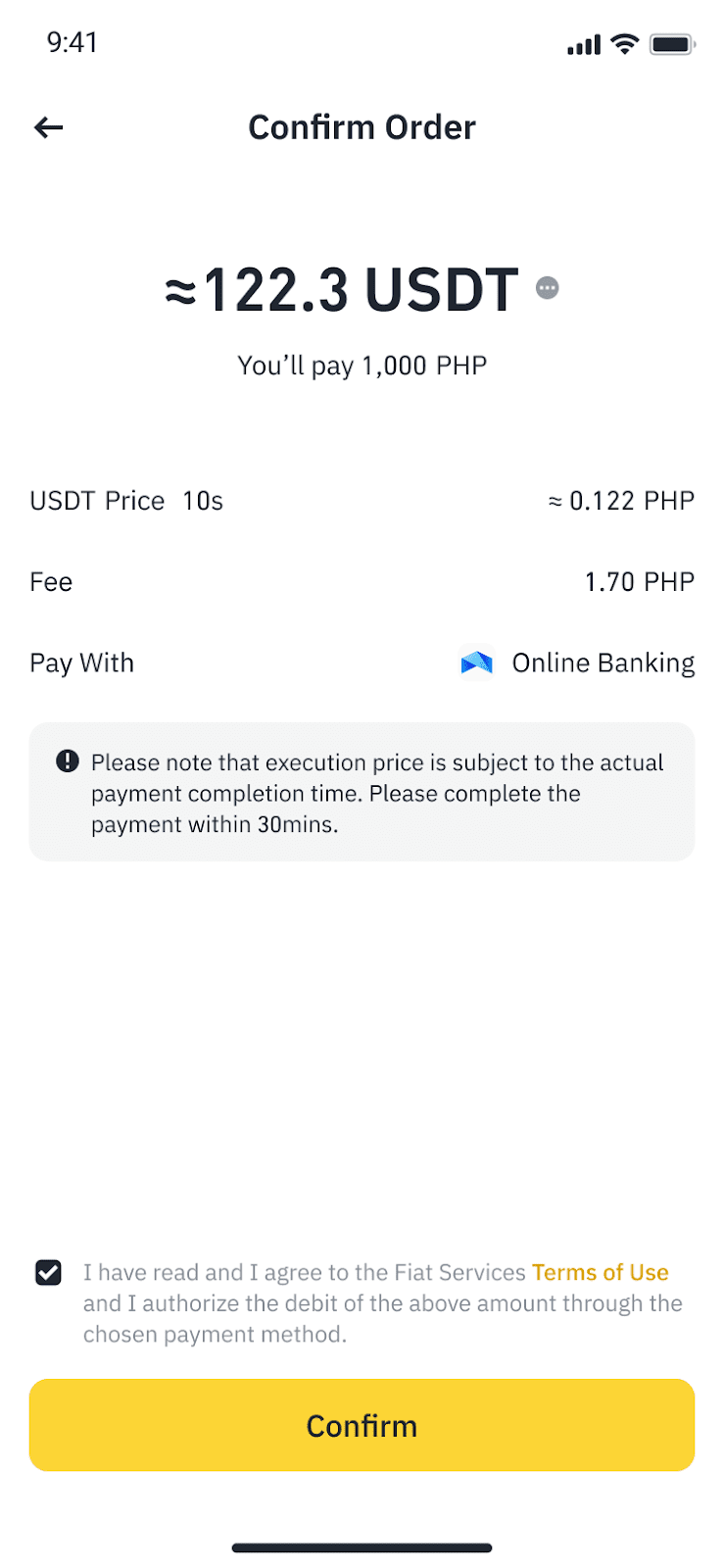
Task: Confirm the USDT order
Action: 362,1425
